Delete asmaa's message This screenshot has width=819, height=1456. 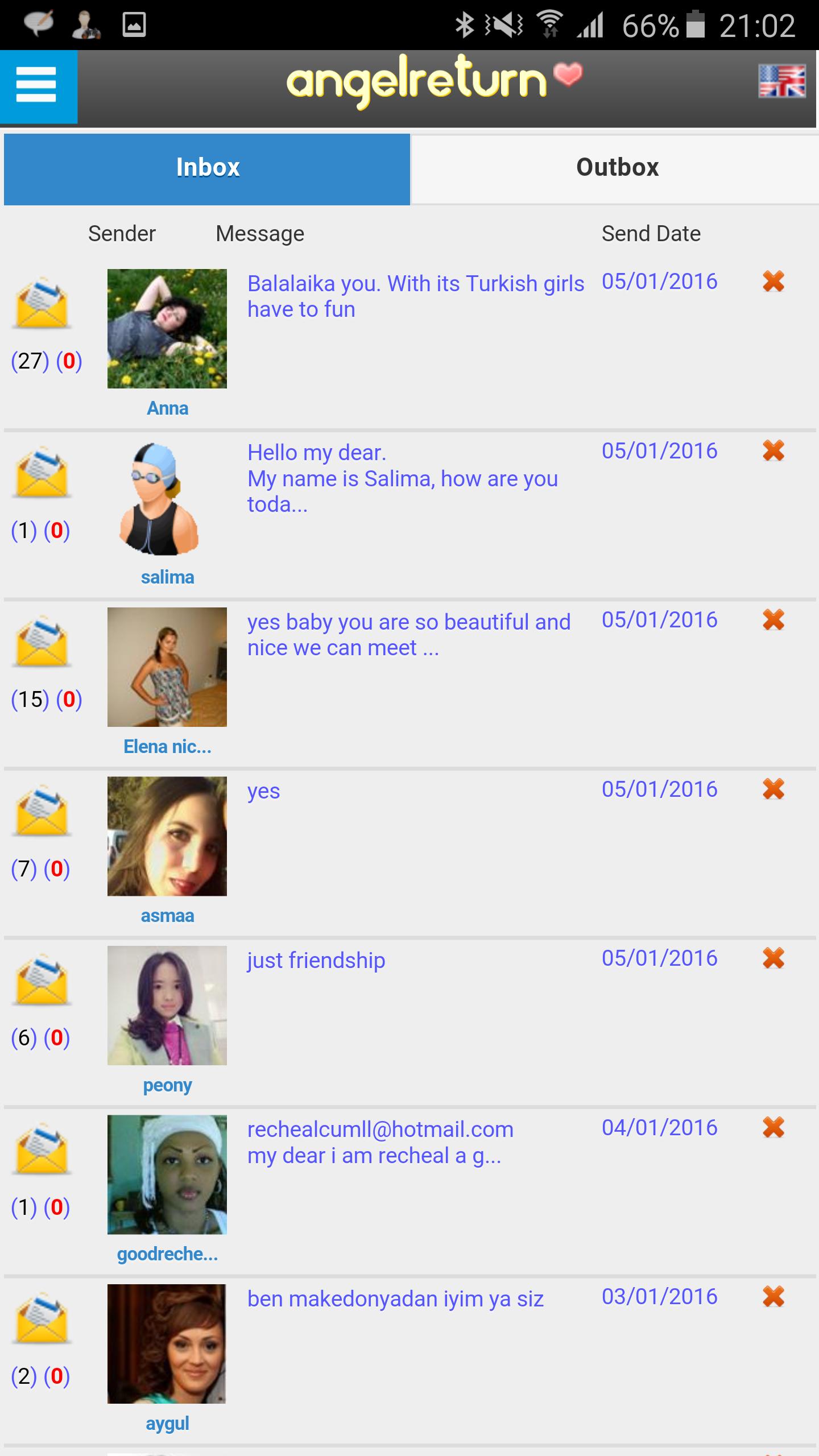pos(773,789)
